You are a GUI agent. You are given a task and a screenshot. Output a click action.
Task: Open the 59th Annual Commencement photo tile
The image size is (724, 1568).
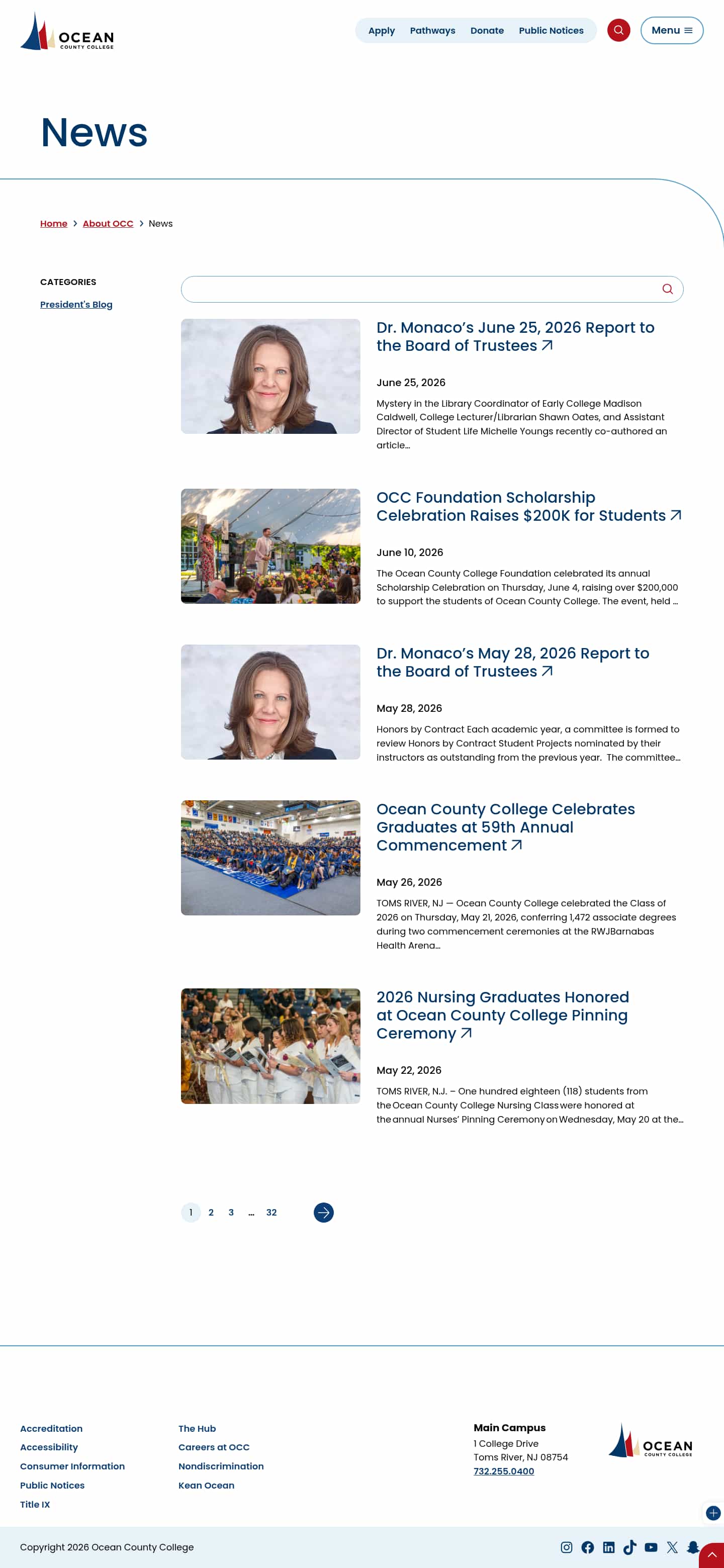tap(270, 857)
